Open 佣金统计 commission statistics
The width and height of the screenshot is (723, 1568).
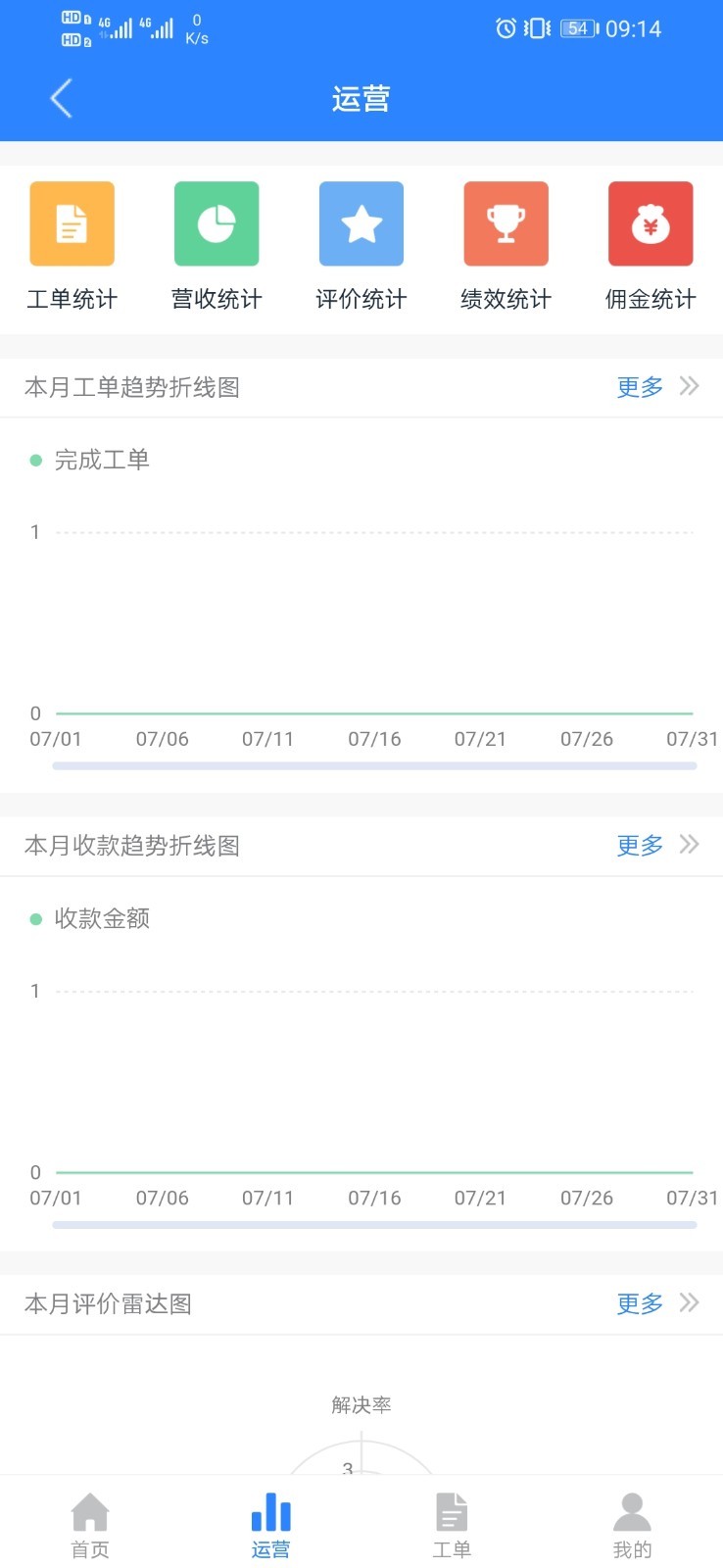(x=651, y=245)
